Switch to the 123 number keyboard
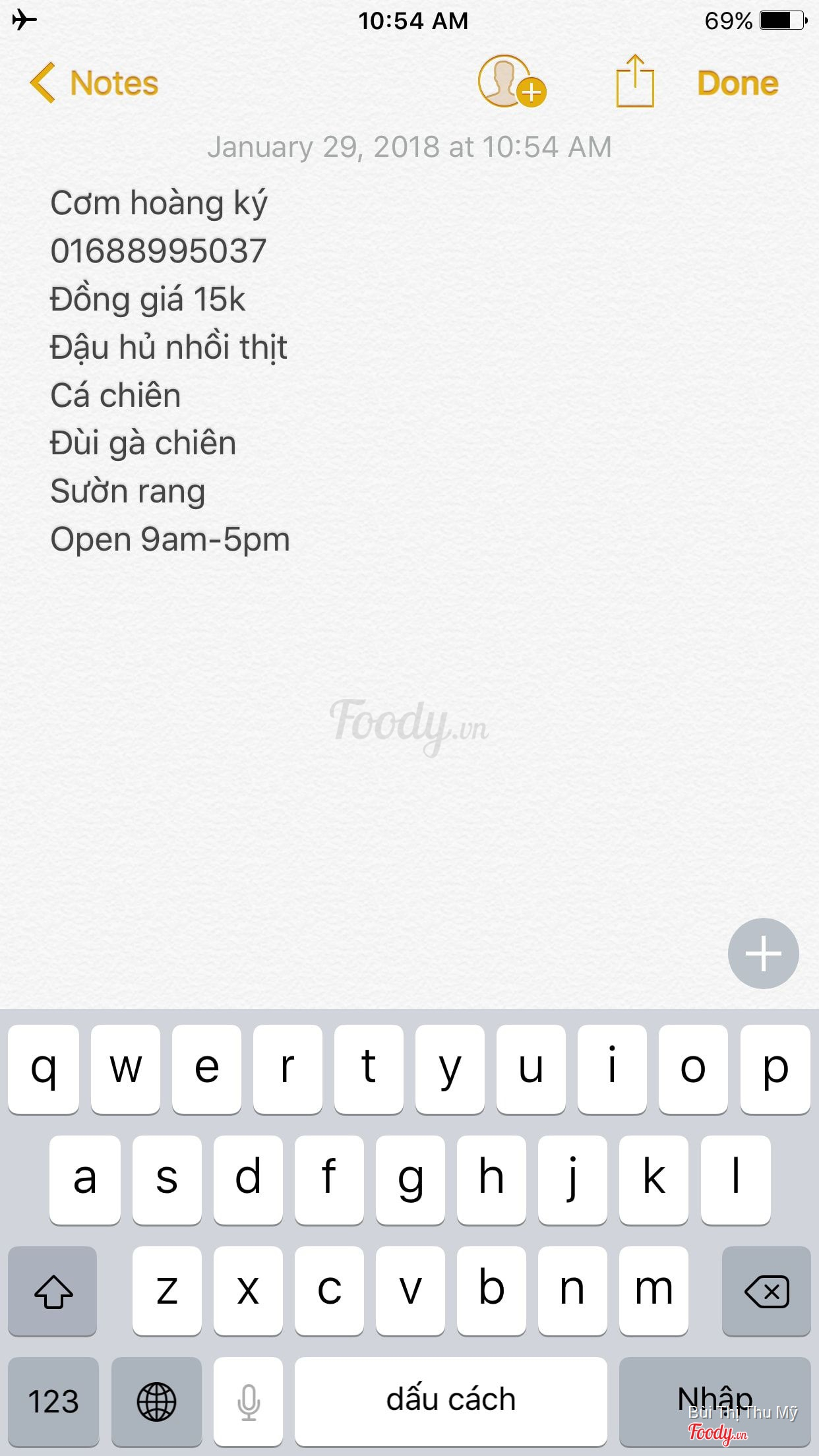Screen dimensions: 819x1456 click(x=53, y=1400)
